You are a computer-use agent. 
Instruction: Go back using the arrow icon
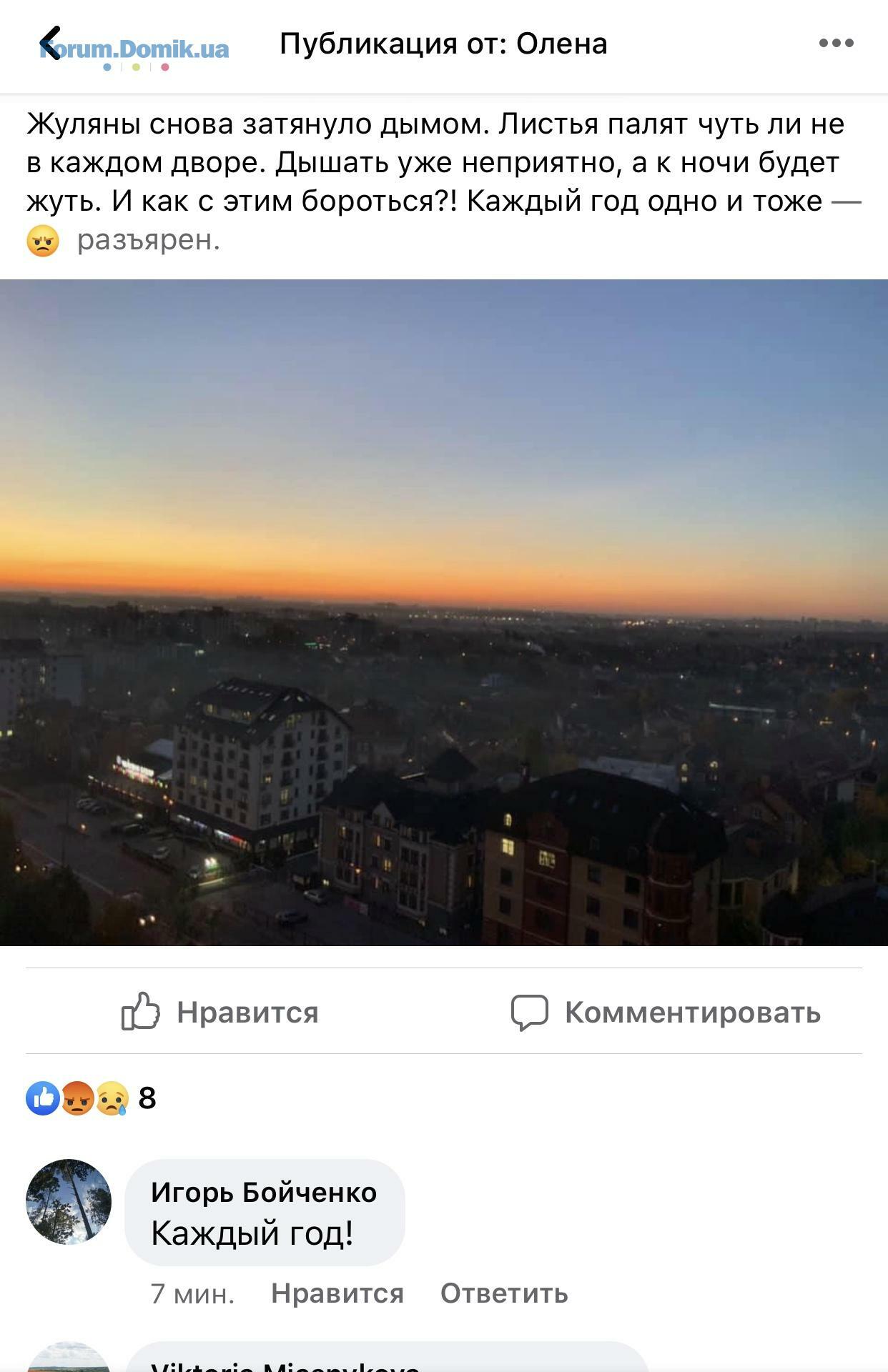(50, 44)
